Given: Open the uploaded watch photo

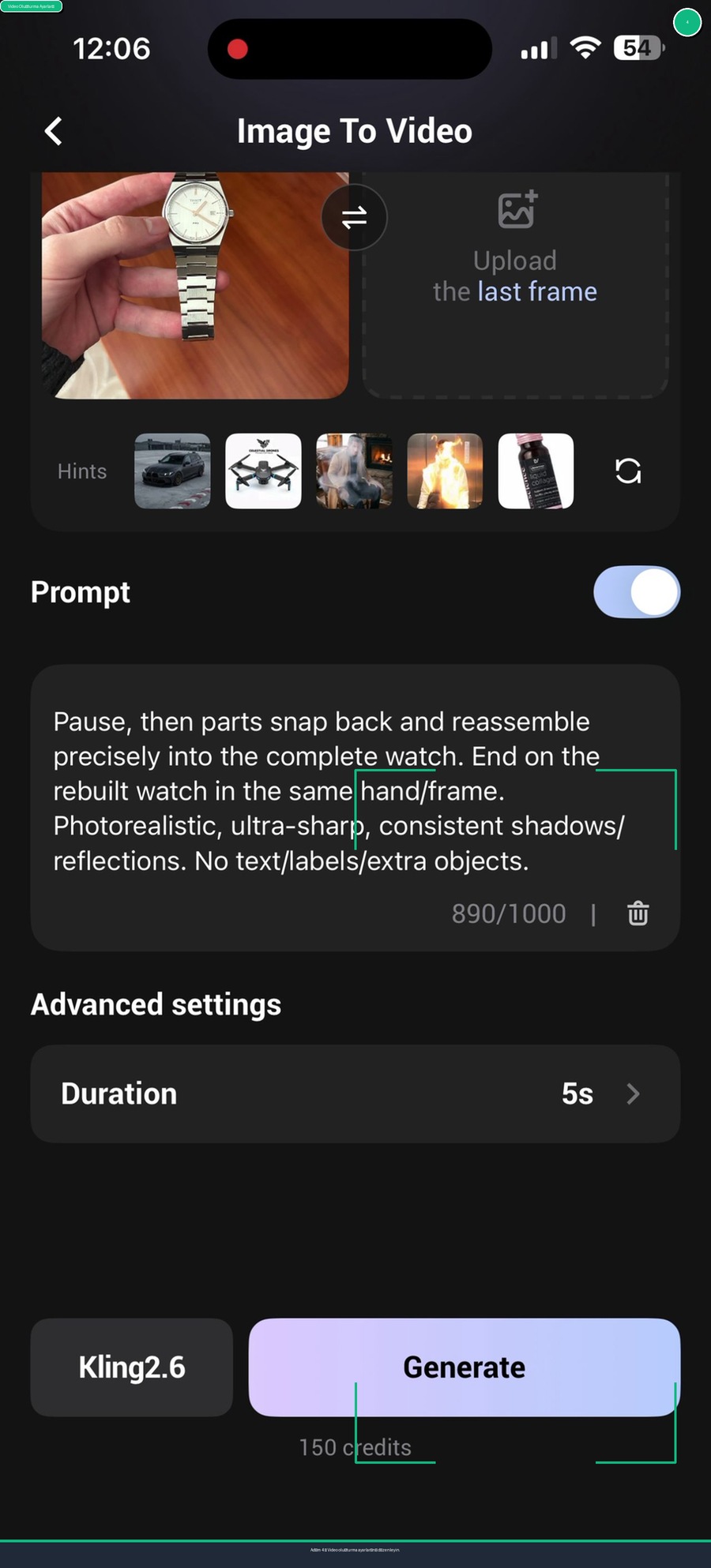Looking at the screenshot, I should (194, 284).
